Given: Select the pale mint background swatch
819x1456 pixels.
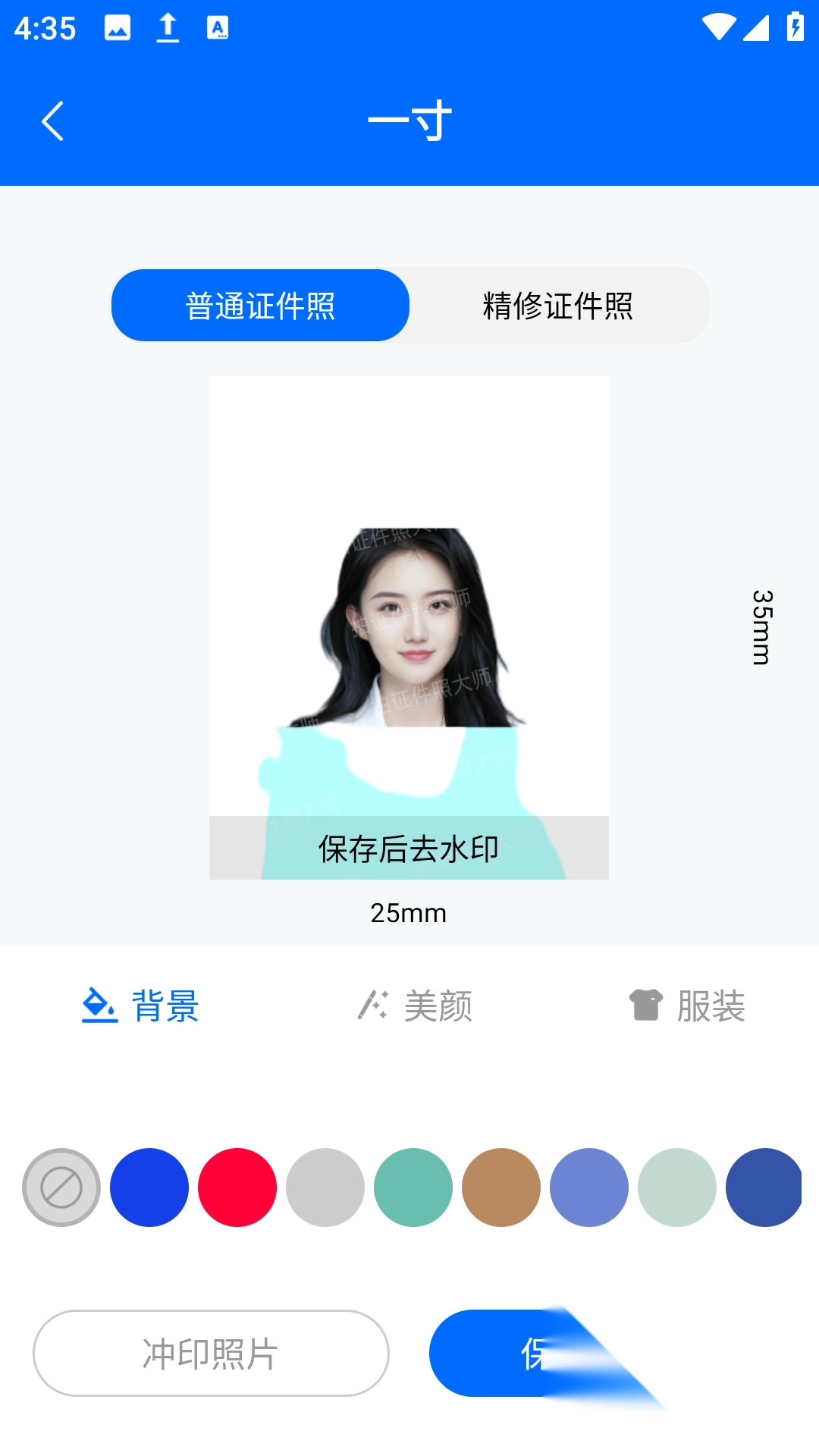Looking at the screenshot, I should [x=677, y=1188].
